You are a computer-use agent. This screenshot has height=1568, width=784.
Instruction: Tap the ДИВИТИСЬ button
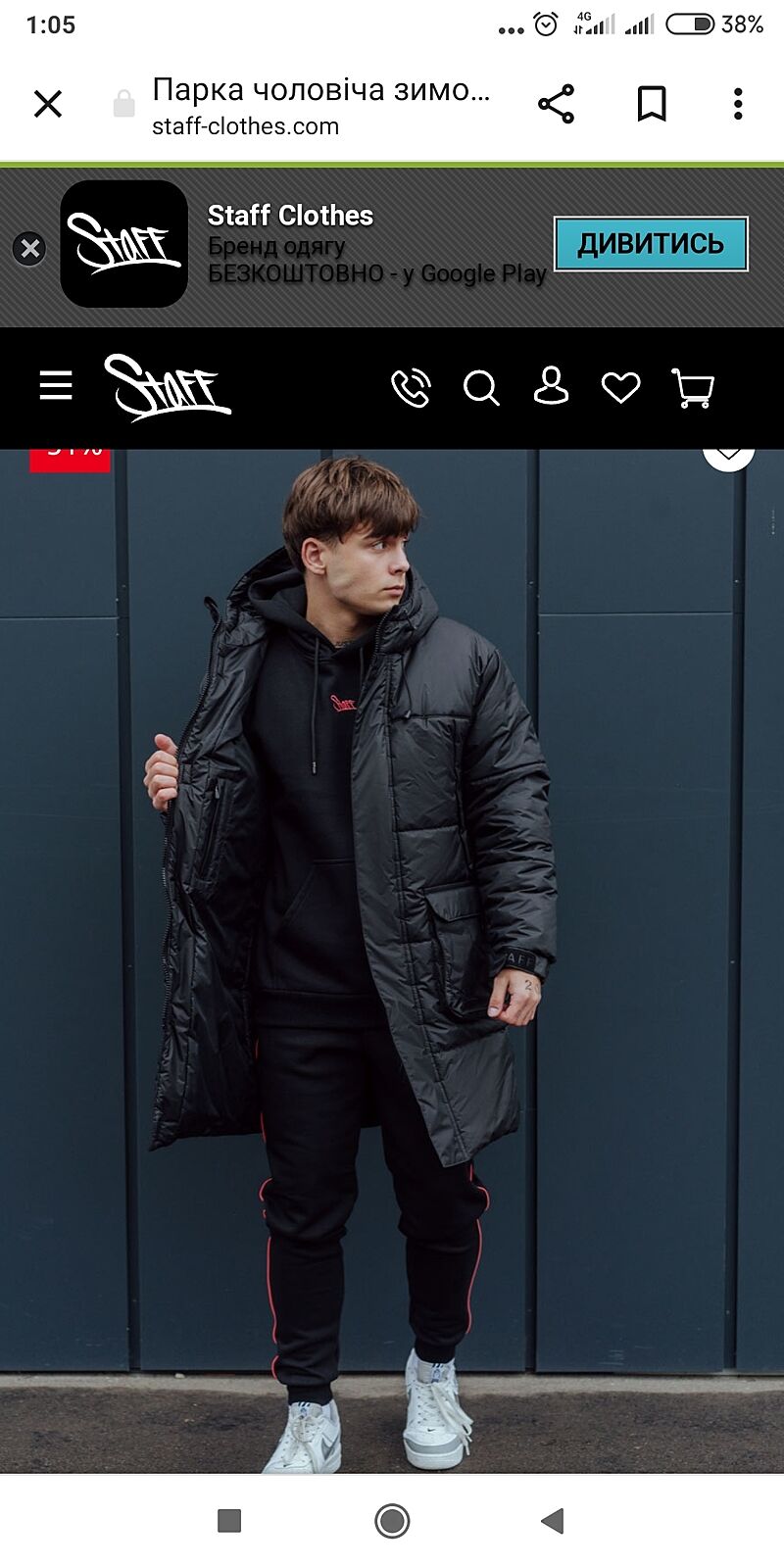pyautogui.click(x=651, y=244)
